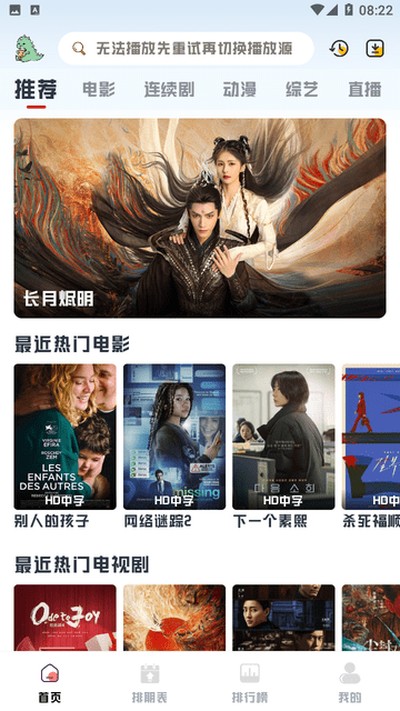Screen dimensions: 400x711
Task: Switch to the 电影 tab
Action: pos(99,89)
